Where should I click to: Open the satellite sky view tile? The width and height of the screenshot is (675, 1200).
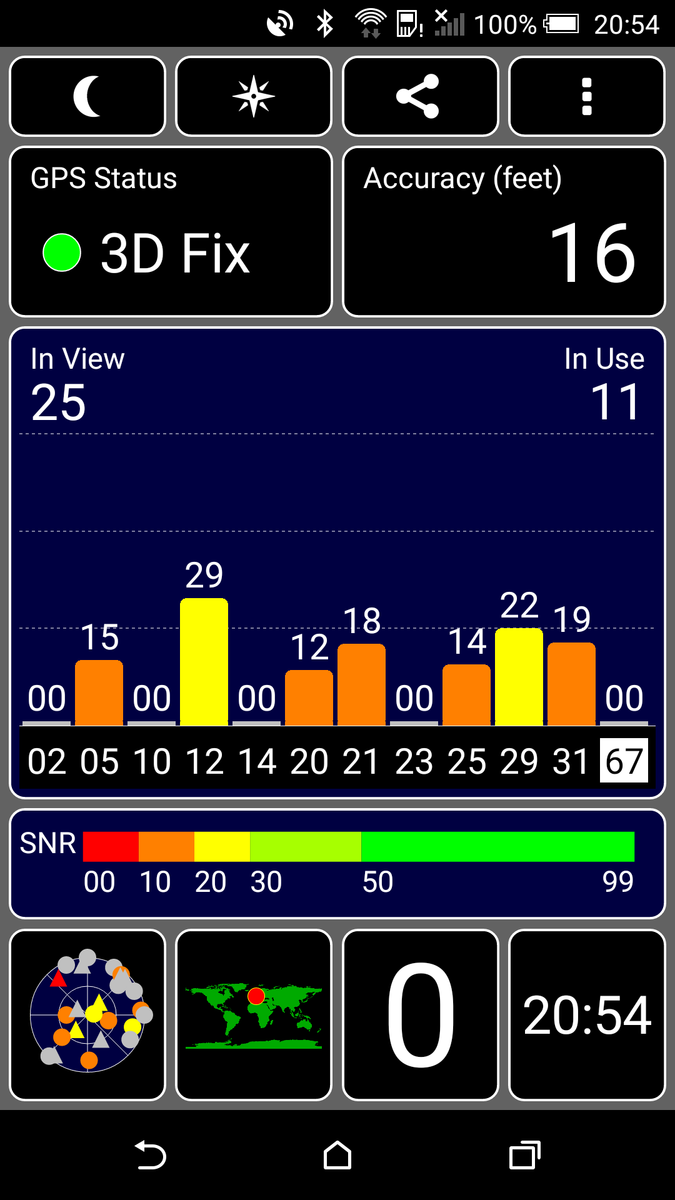click(87, 1014)
